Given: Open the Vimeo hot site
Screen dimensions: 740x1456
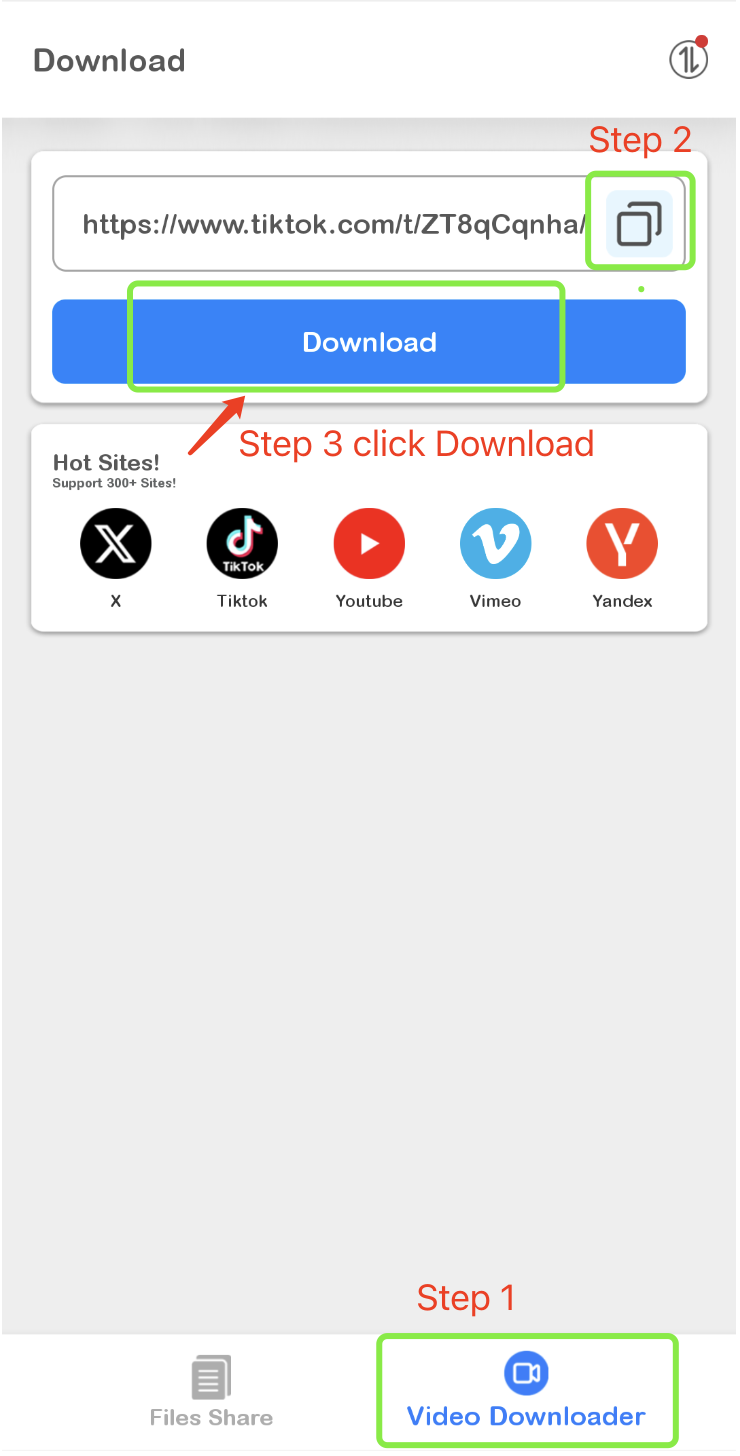Looking at the screenshot, I should [x=495, y=545].
